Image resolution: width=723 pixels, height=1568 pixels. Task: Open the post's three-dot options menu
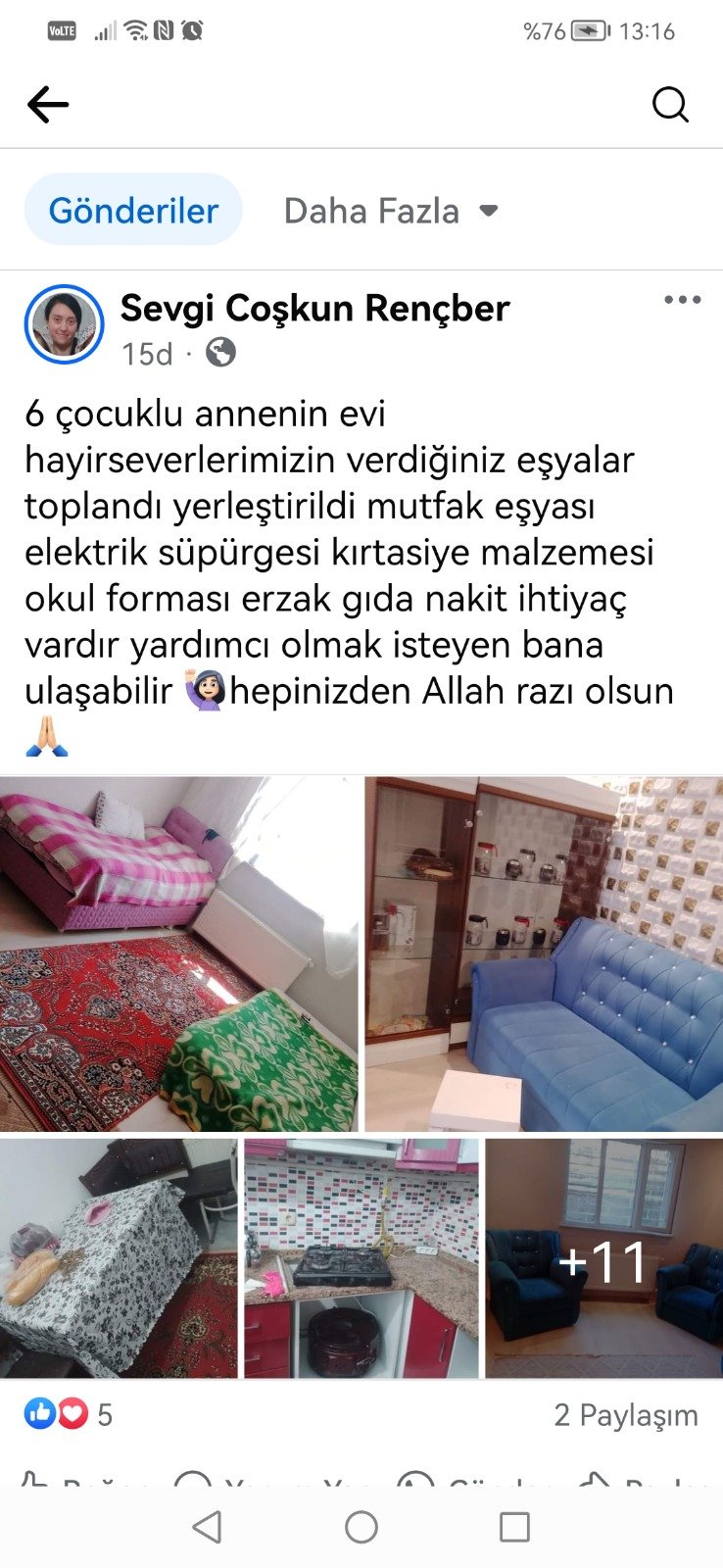[x=682, y=300]
